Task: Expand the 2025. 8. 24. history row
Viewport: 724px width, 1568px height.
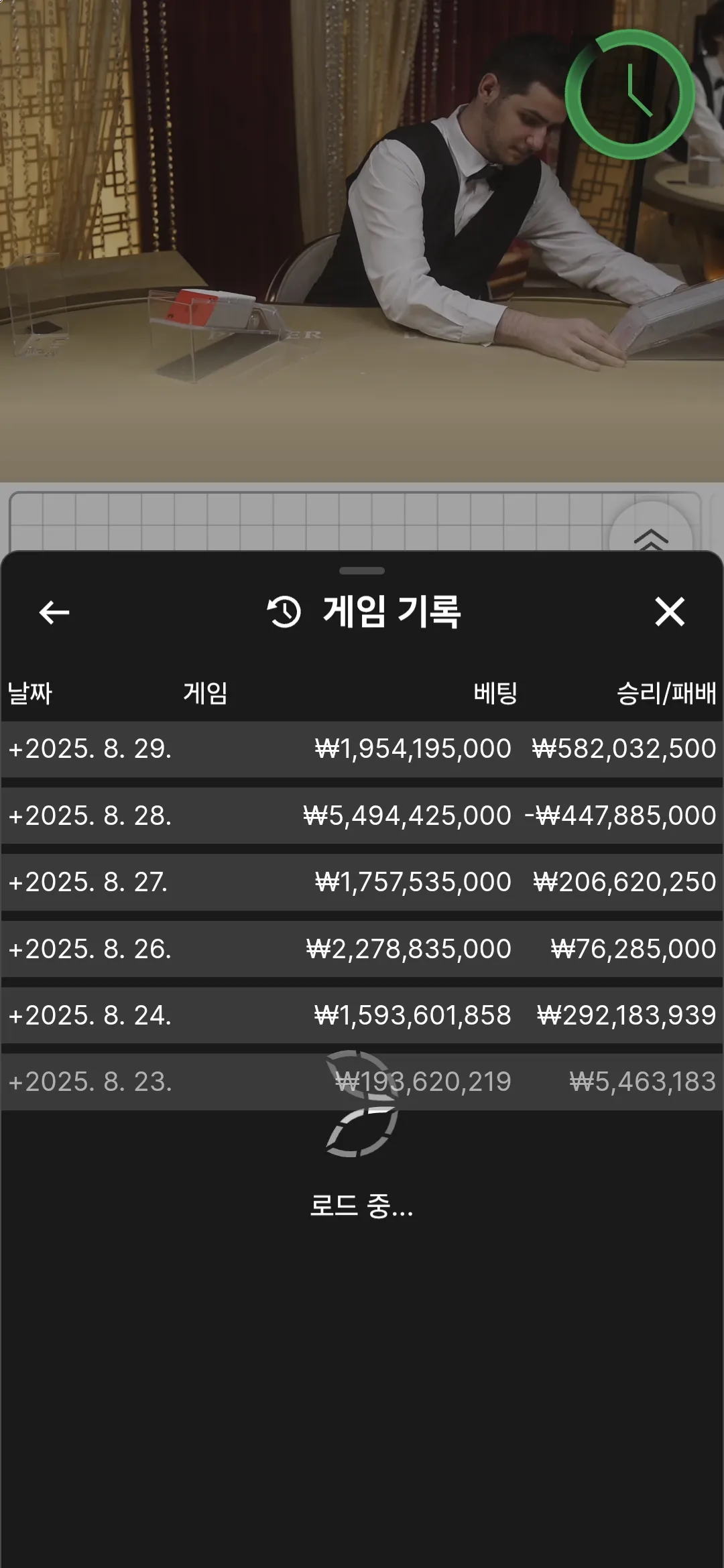Action: click(x=362, y=1015)
